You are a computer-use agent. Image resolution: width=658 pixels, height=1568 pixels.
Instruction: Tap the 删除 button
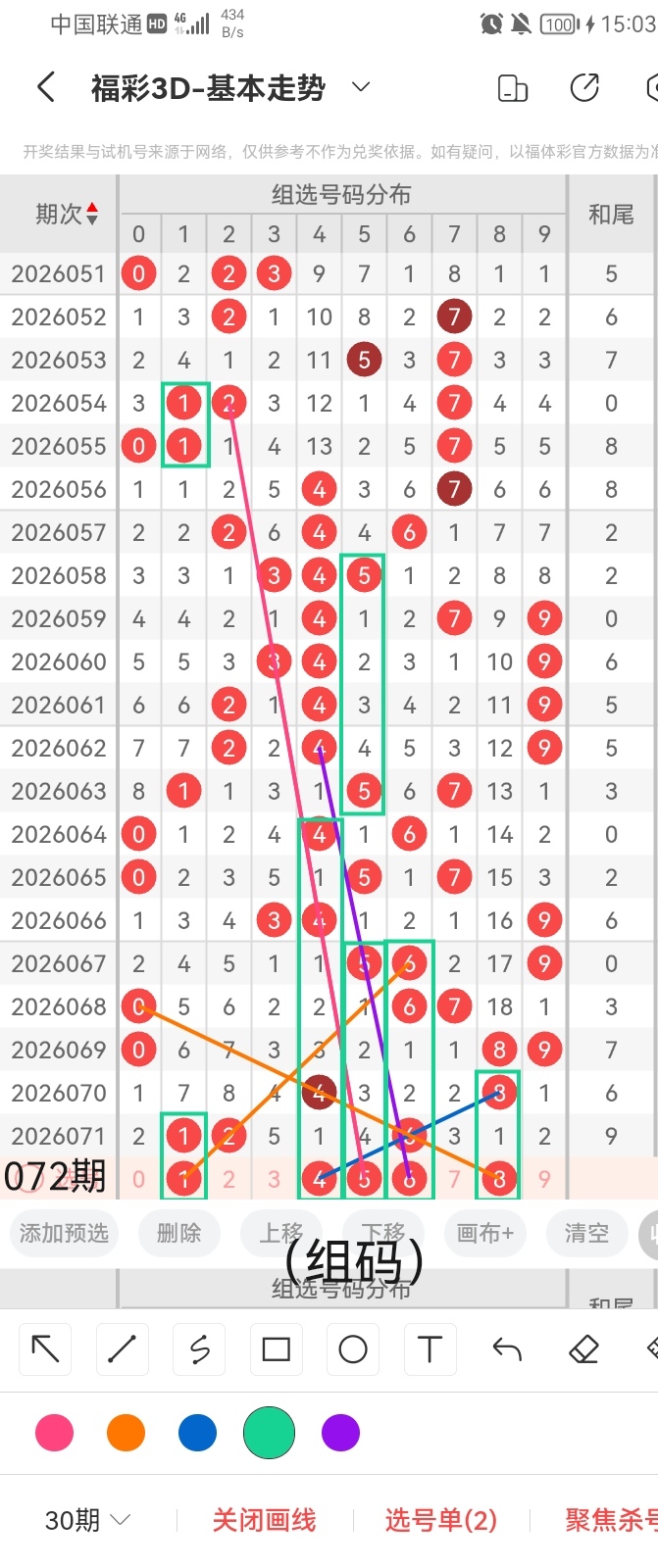coord(178,1233)
